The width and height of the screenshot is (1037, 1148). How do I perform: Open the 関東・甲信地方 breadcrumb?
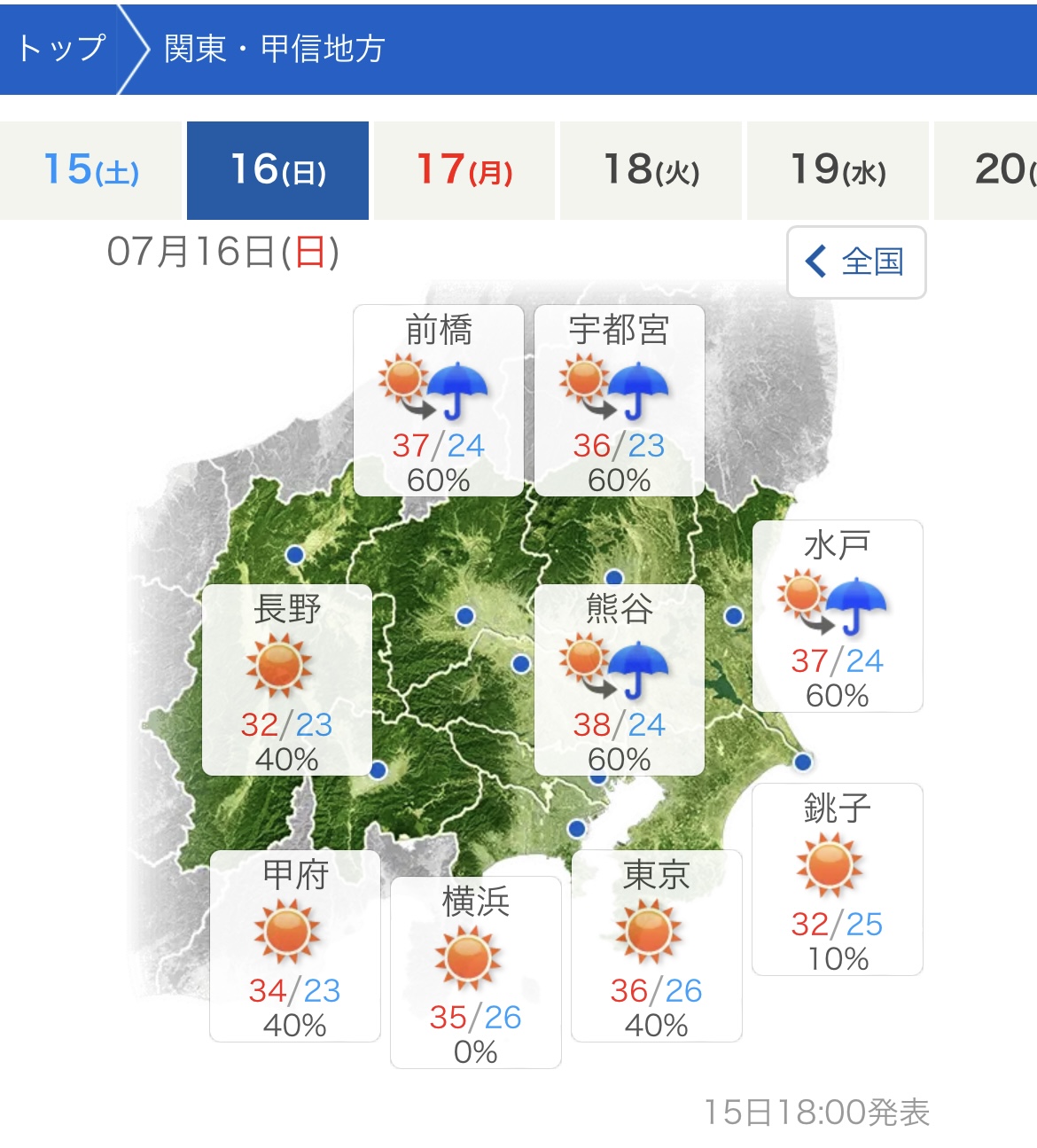pyautogui.click(x=274, y=48)
